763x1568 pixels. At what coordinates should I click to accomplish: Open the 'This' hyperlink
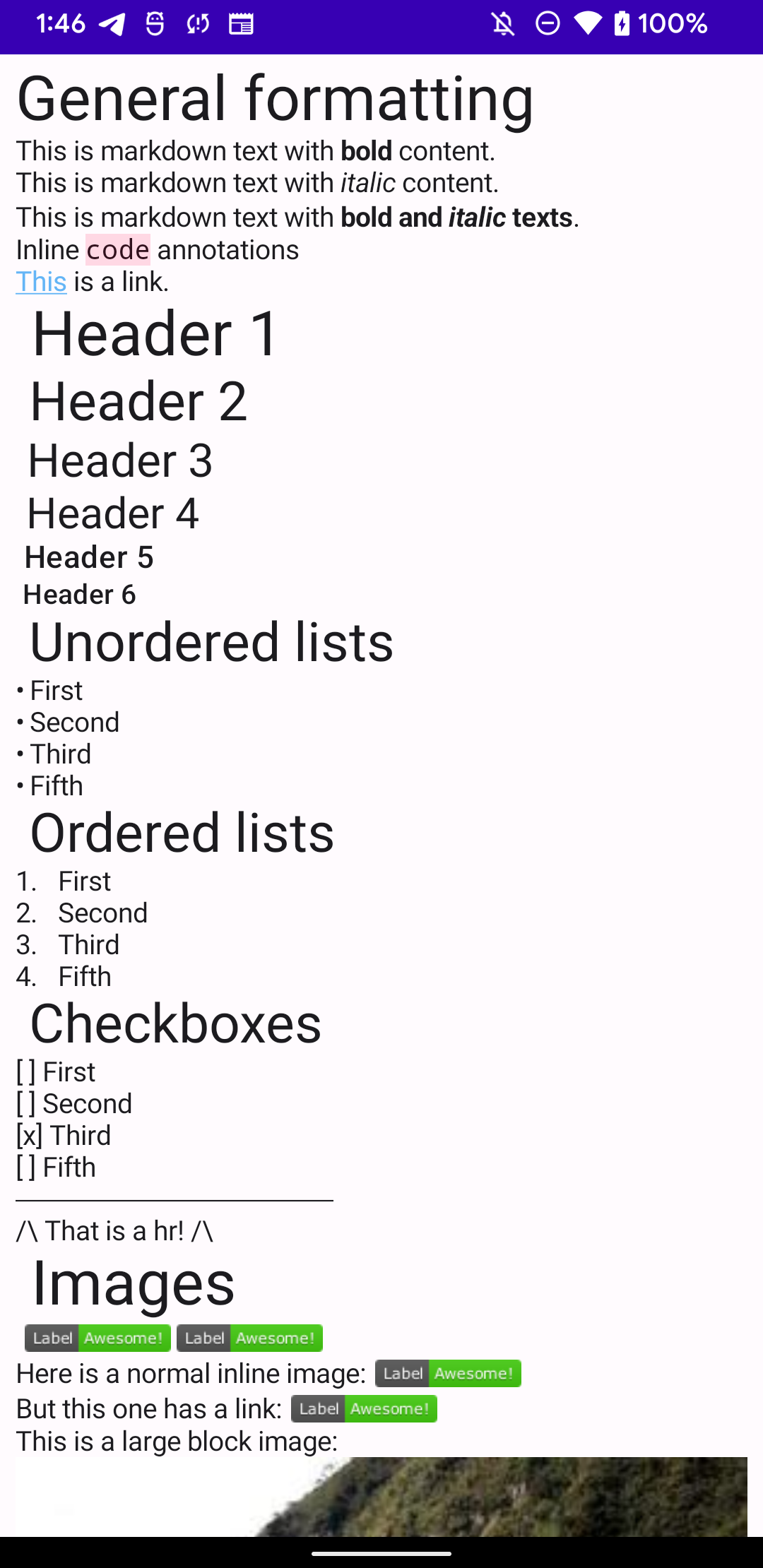(41, 281)
